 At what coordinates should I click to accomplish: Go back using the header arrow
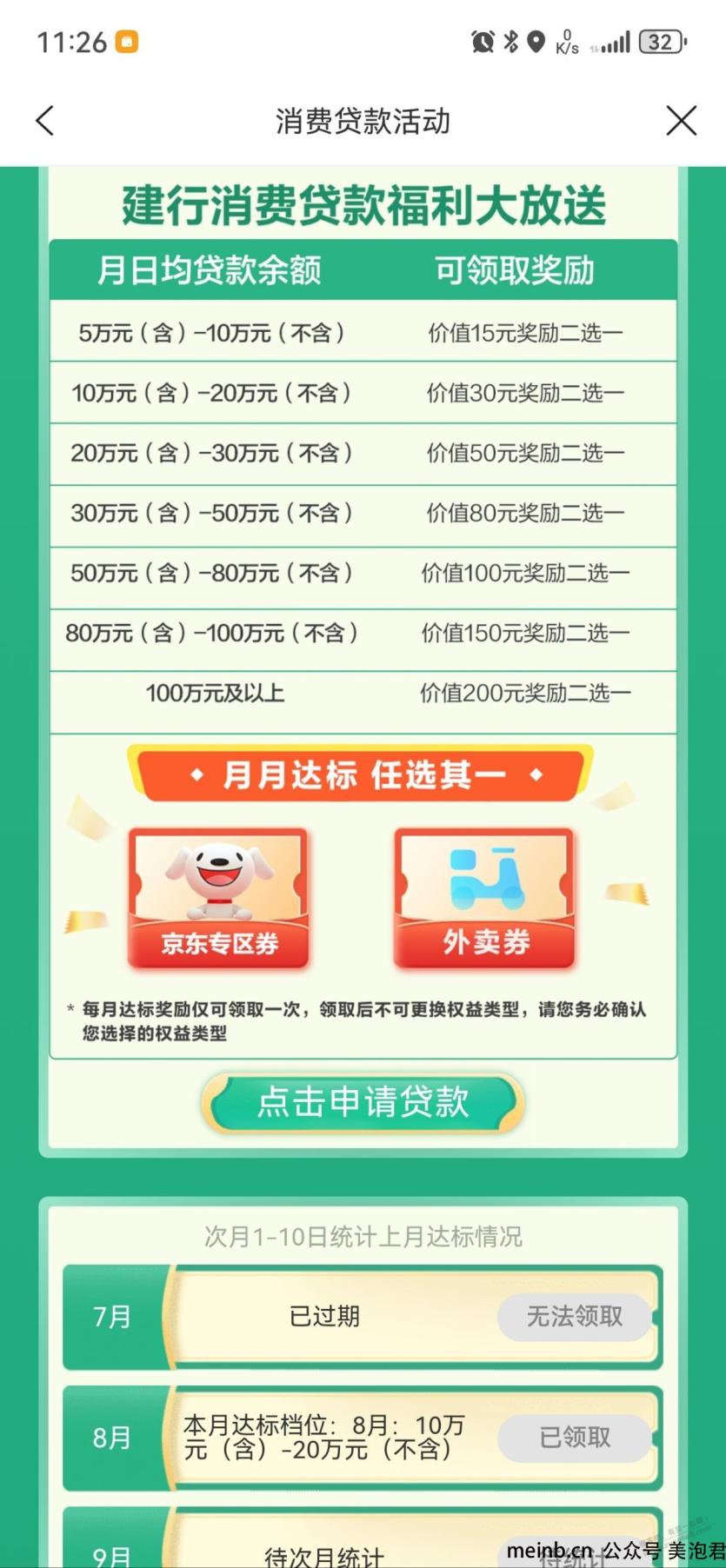coord(45,121)
